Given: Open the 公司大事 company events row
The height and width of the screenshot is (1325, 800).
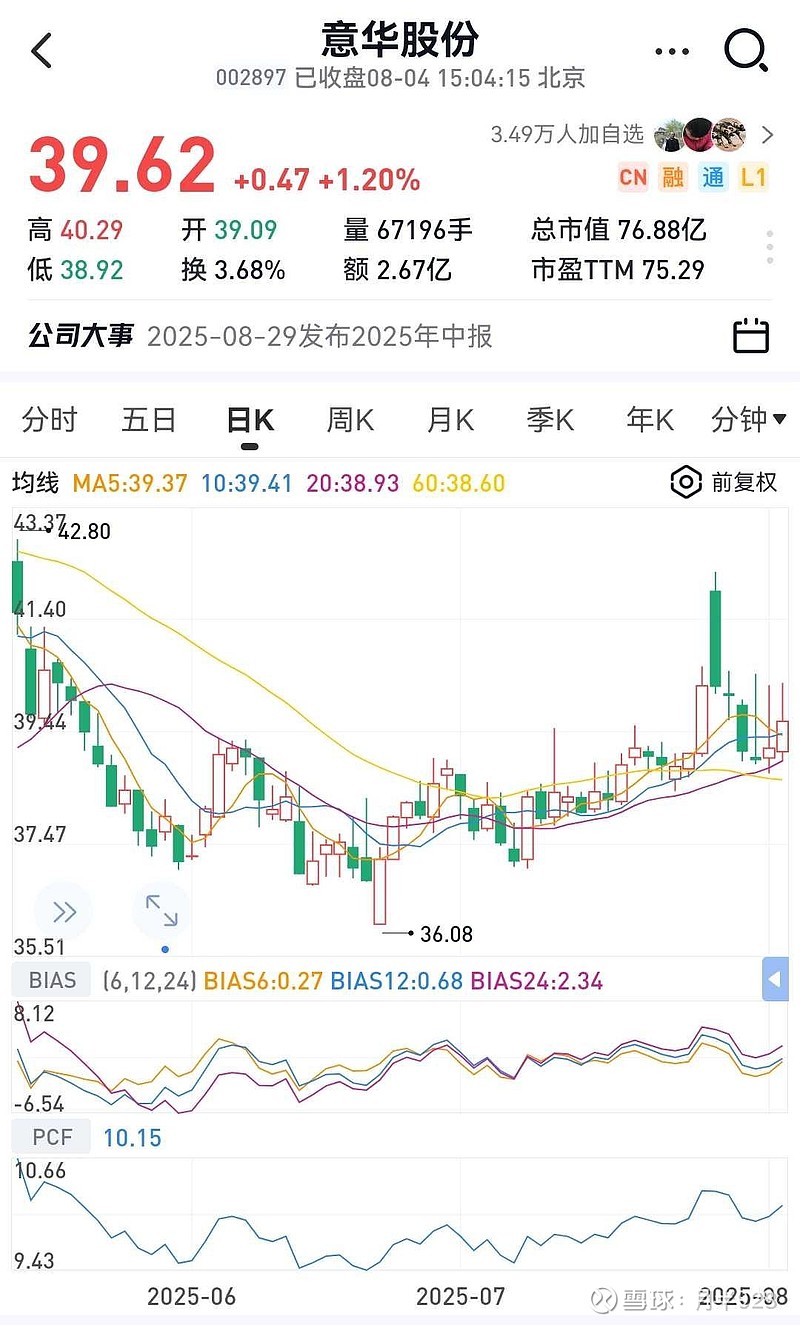Looking at the screenshot, I should tap(260, 336).
